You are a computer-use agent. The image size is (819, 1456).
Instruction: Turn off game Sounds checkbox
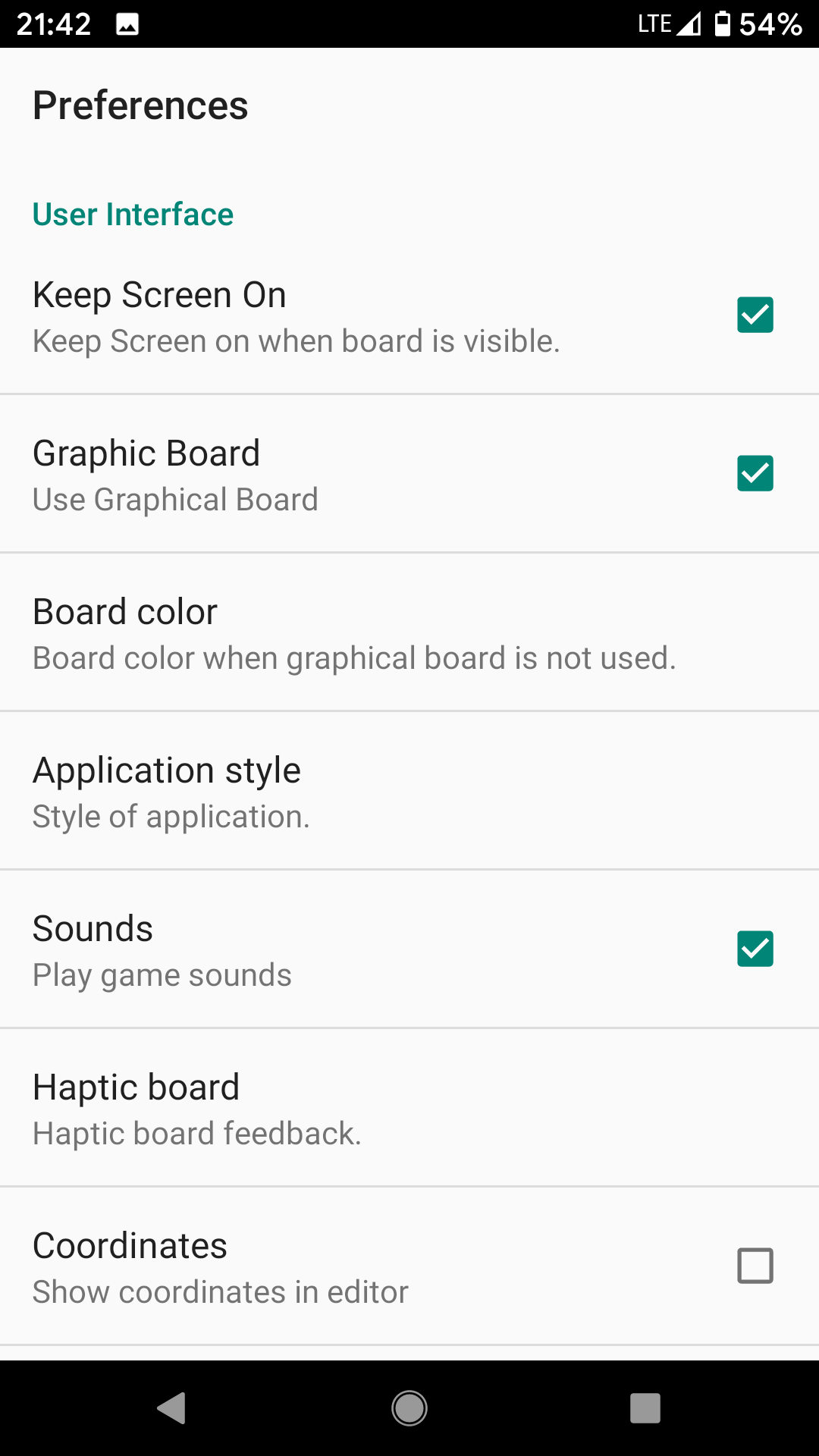pyautogui.click(x=755, y=949)
